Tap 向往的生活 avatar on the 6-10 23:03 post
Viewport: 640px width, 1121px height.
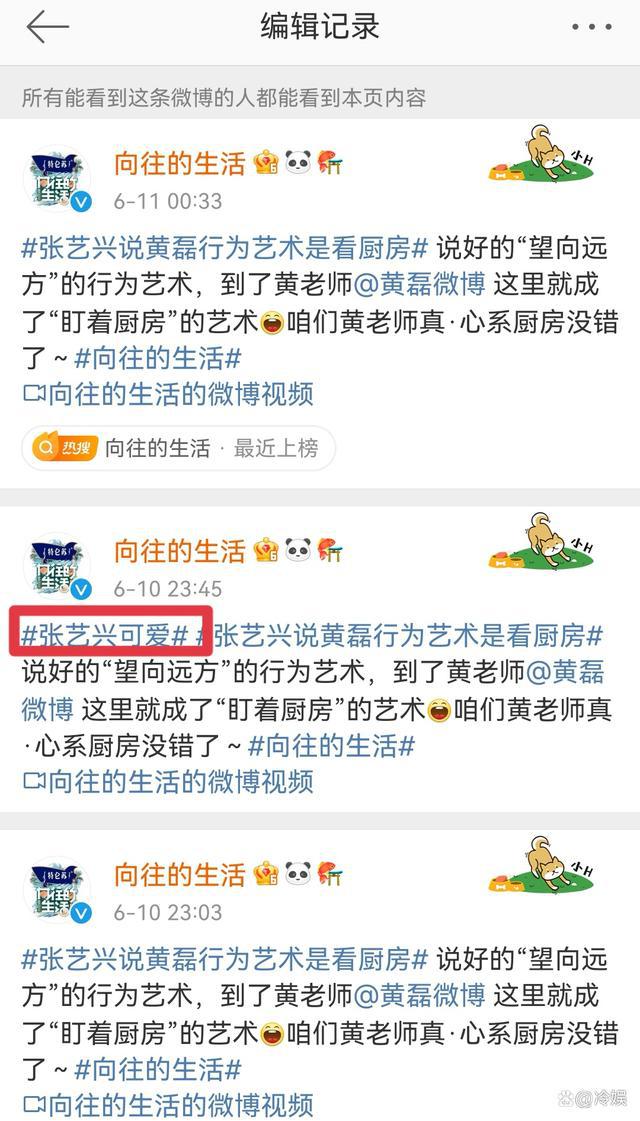(x=57, y=893)
